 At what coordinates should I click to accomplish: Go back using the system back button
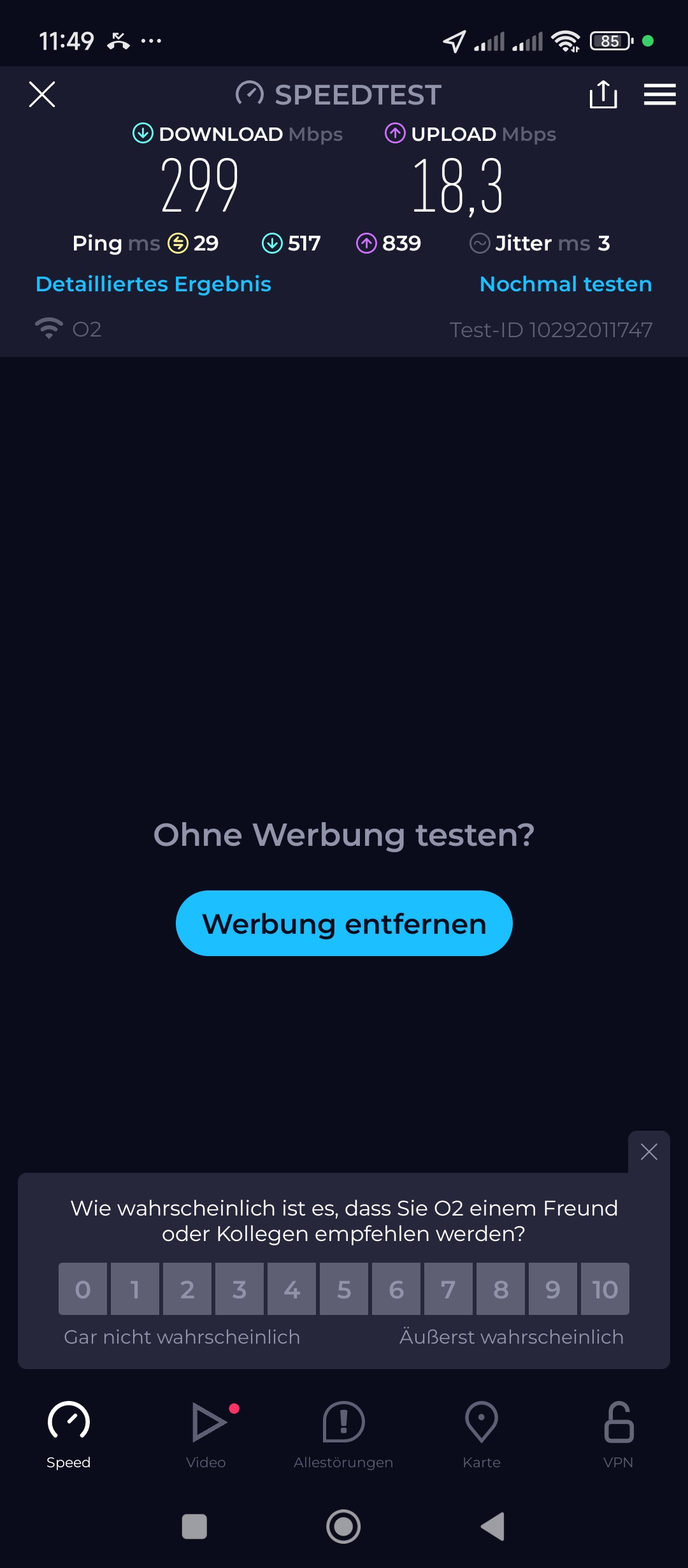coord(492,1527)
